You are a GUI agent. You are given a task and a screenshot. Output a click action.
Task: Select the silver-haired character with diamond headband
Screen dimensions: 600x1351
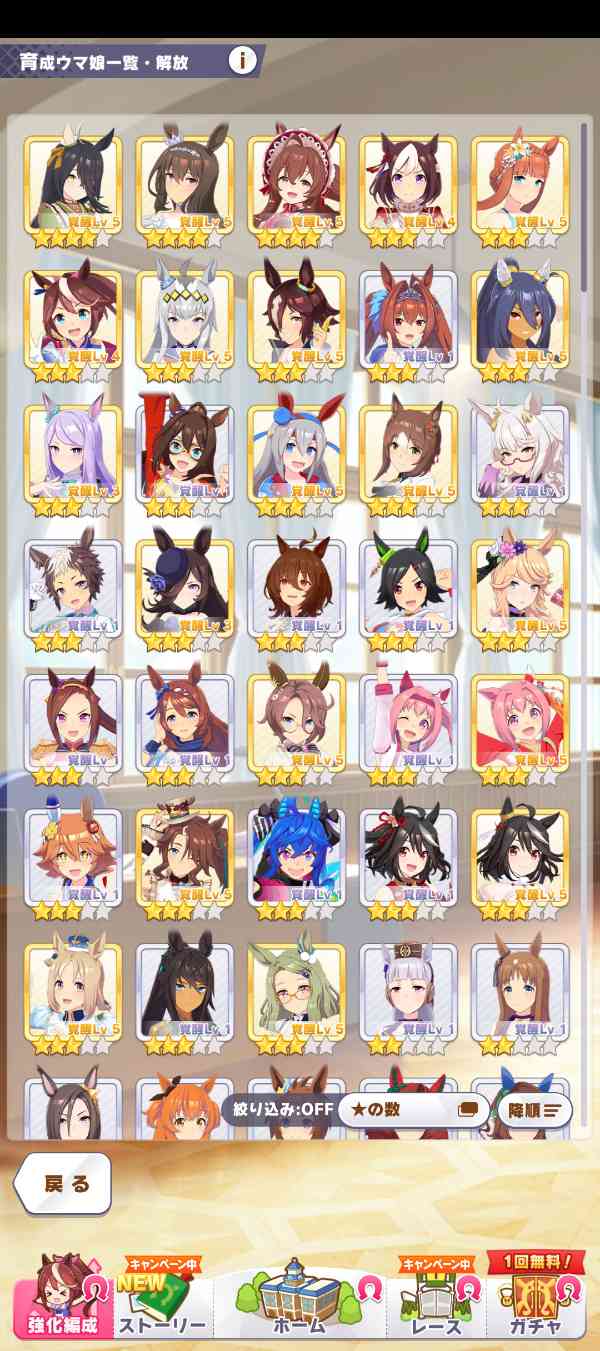[185, 320]
